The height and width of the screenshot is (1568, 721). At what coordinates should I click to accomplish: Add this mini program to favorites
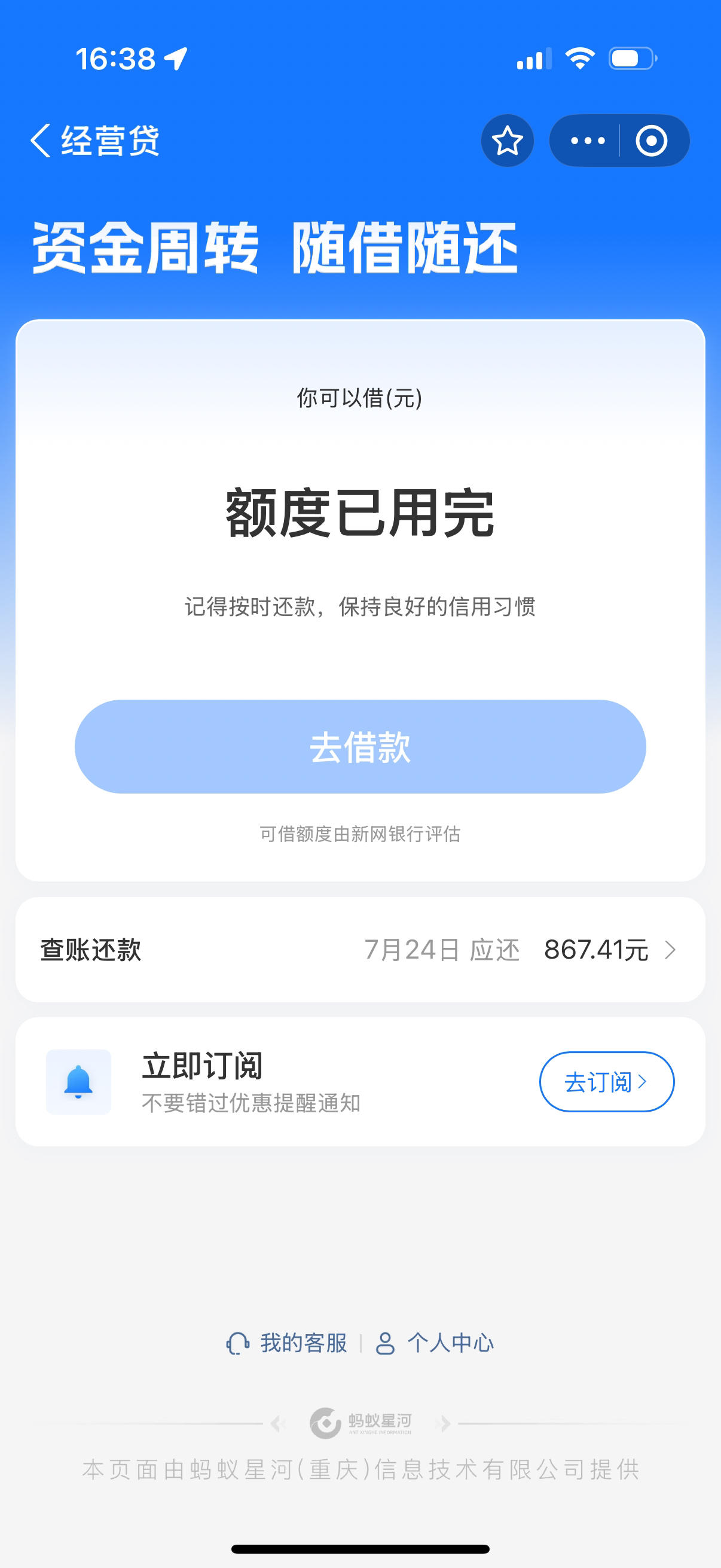pos(508,141)
